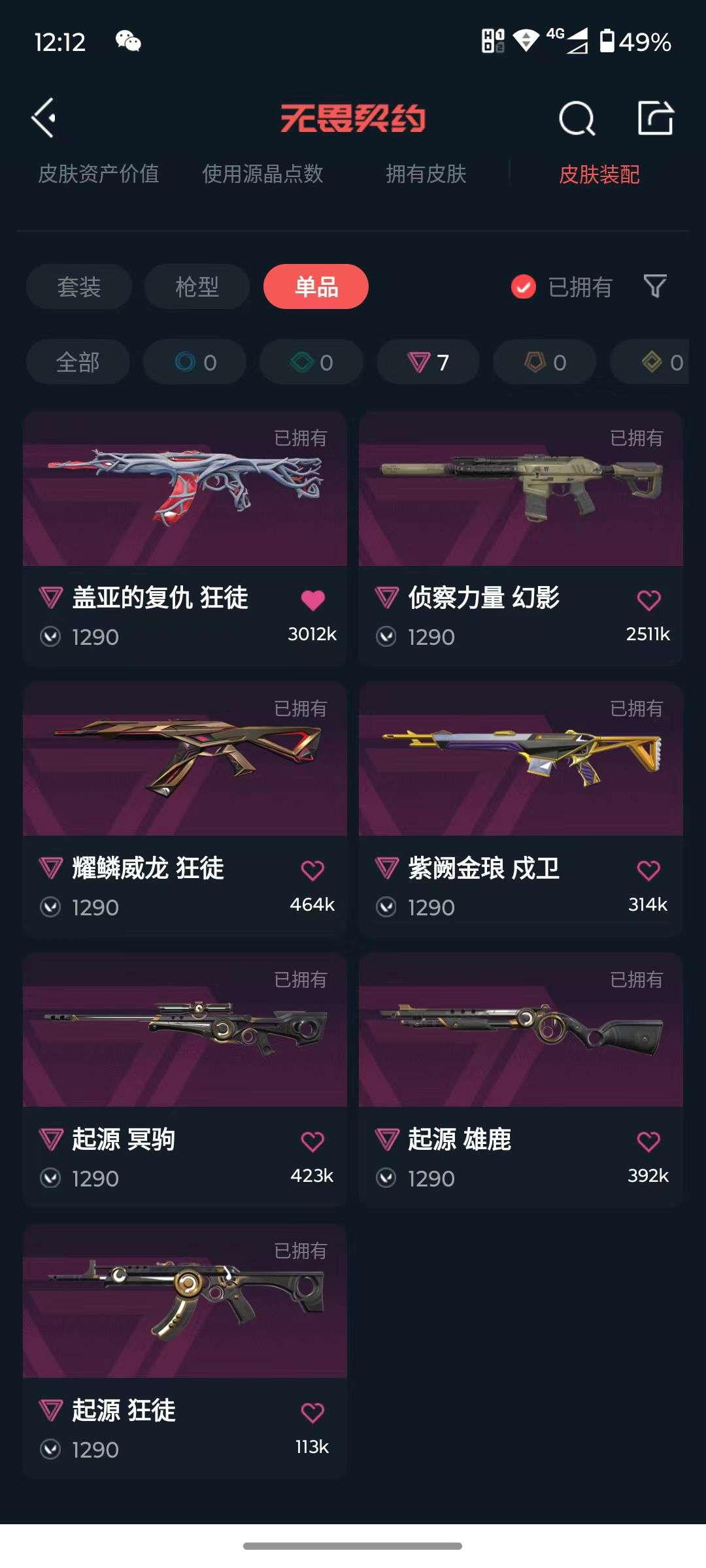706x1568 pixels.
Task: Select the 单品 button
Action: [316, 287]
